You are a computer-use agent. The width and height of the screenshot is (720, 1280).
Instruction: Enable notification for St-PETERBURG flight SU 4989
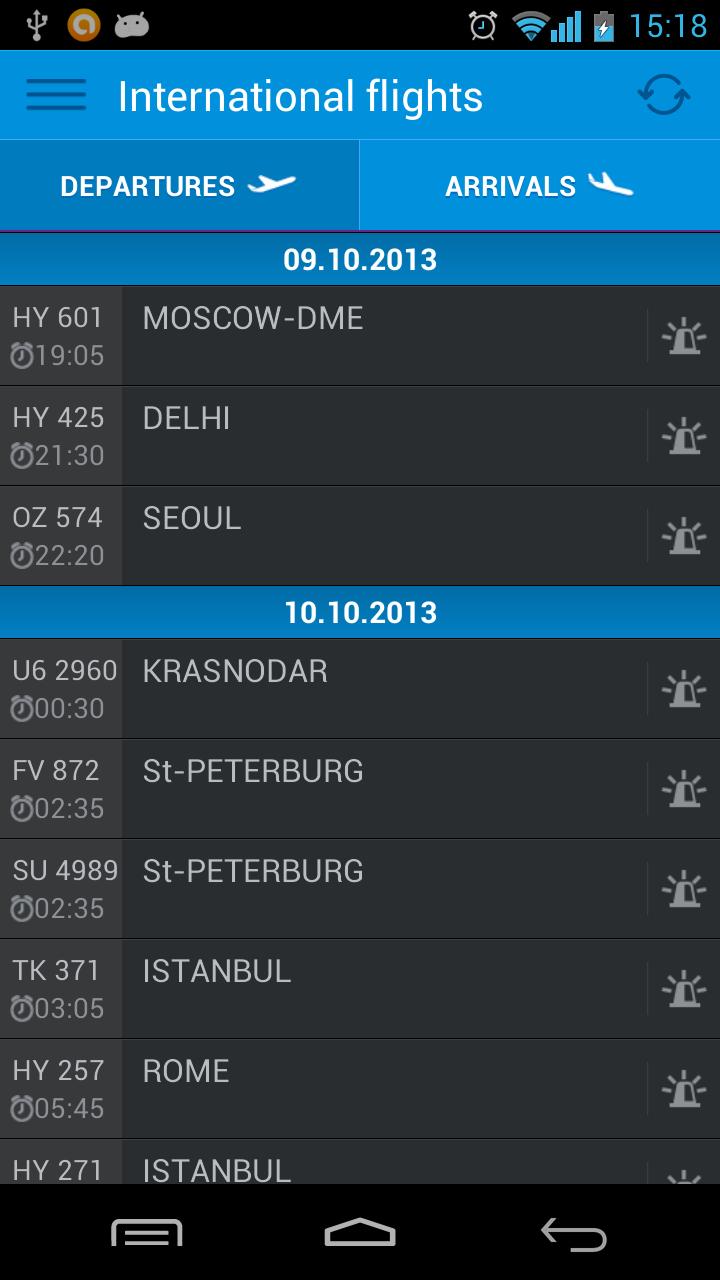tap(683, 887)
